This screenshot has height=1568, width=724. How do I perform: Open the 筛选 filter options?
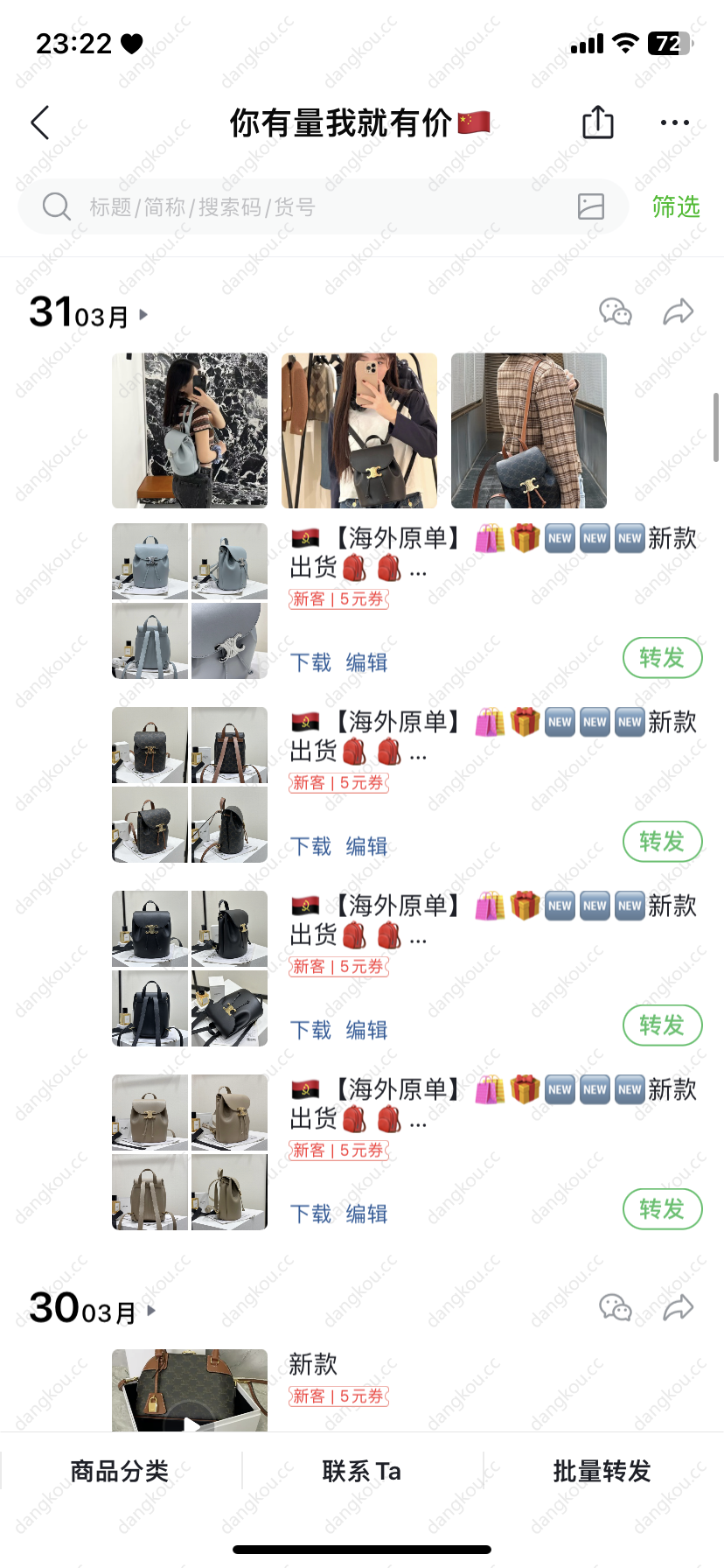[676, 207]
